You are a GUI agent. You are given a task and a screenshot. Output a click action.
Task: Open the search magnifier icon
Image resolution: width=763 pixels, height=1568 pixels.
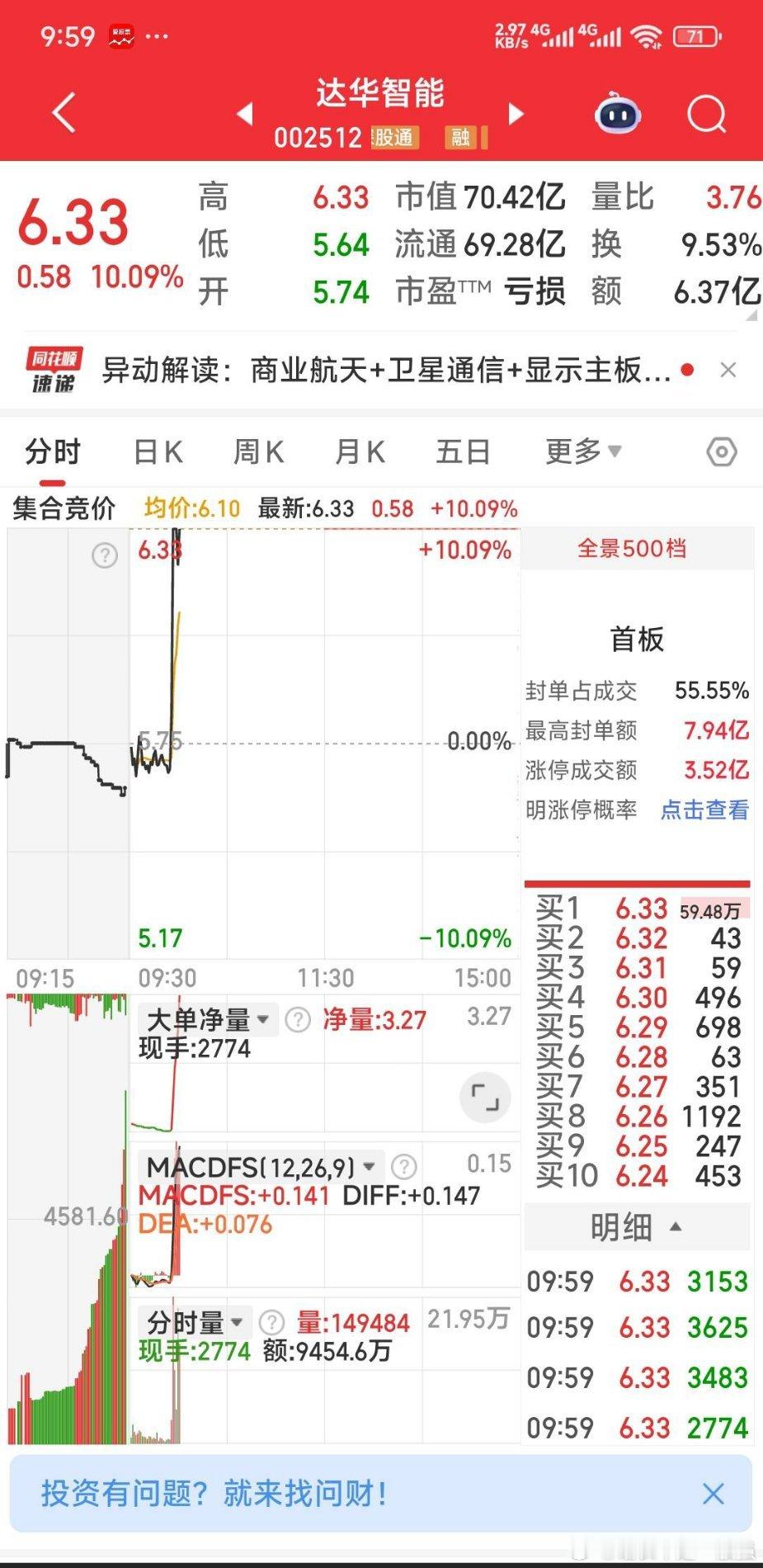tap(706, 116)
